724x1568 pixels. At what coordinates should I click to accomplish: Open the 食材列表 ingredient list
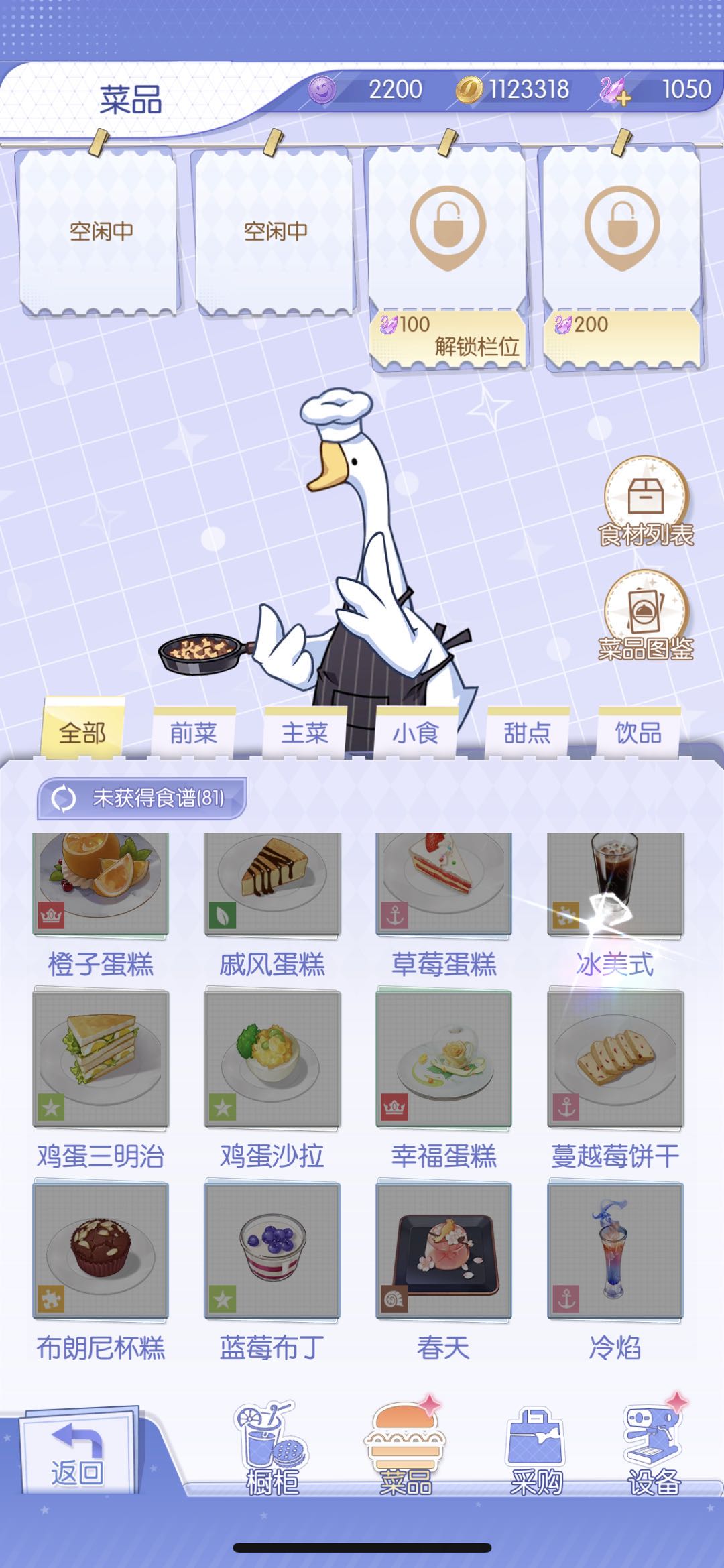pos(646,503)
